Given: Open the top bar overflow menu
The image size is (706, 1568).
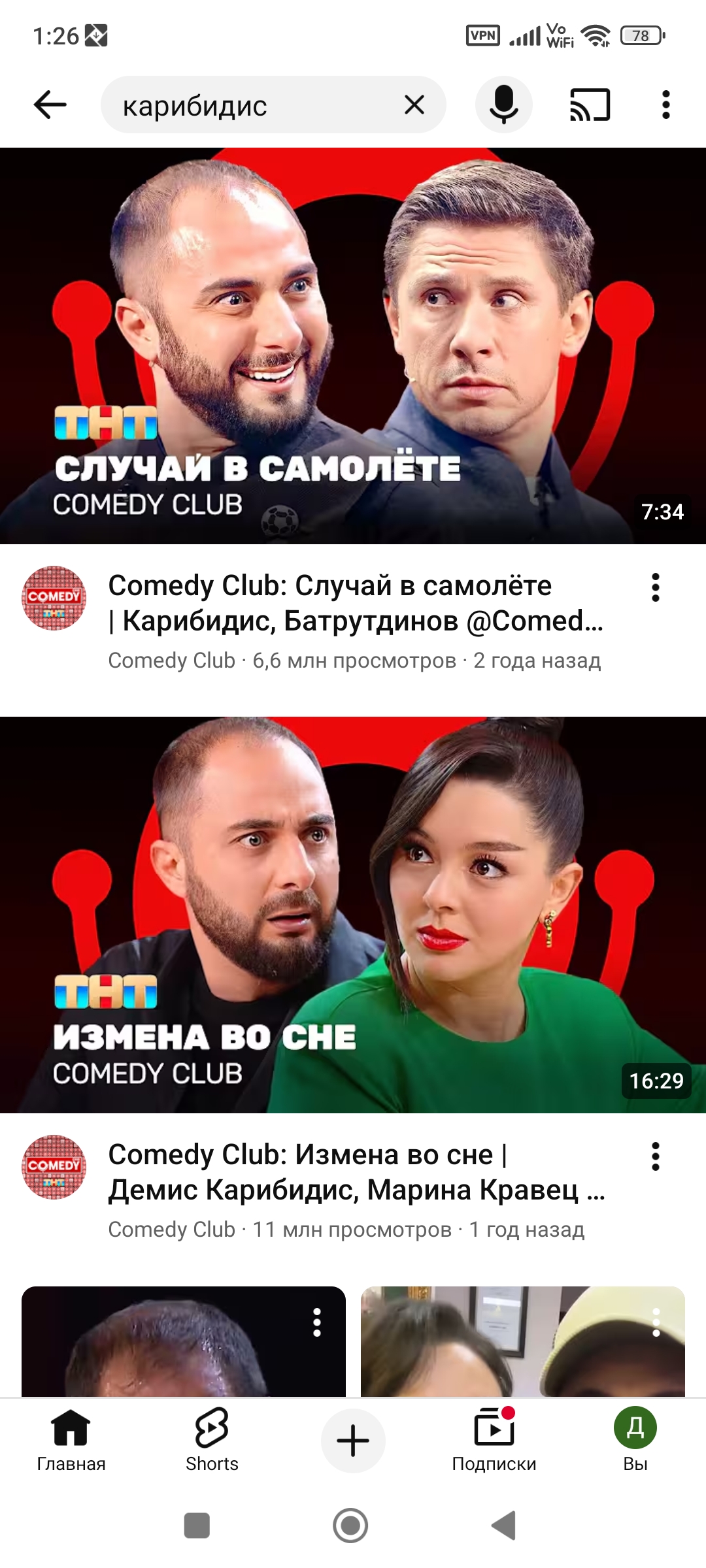Looking at the screenshot, I should 665,105.
